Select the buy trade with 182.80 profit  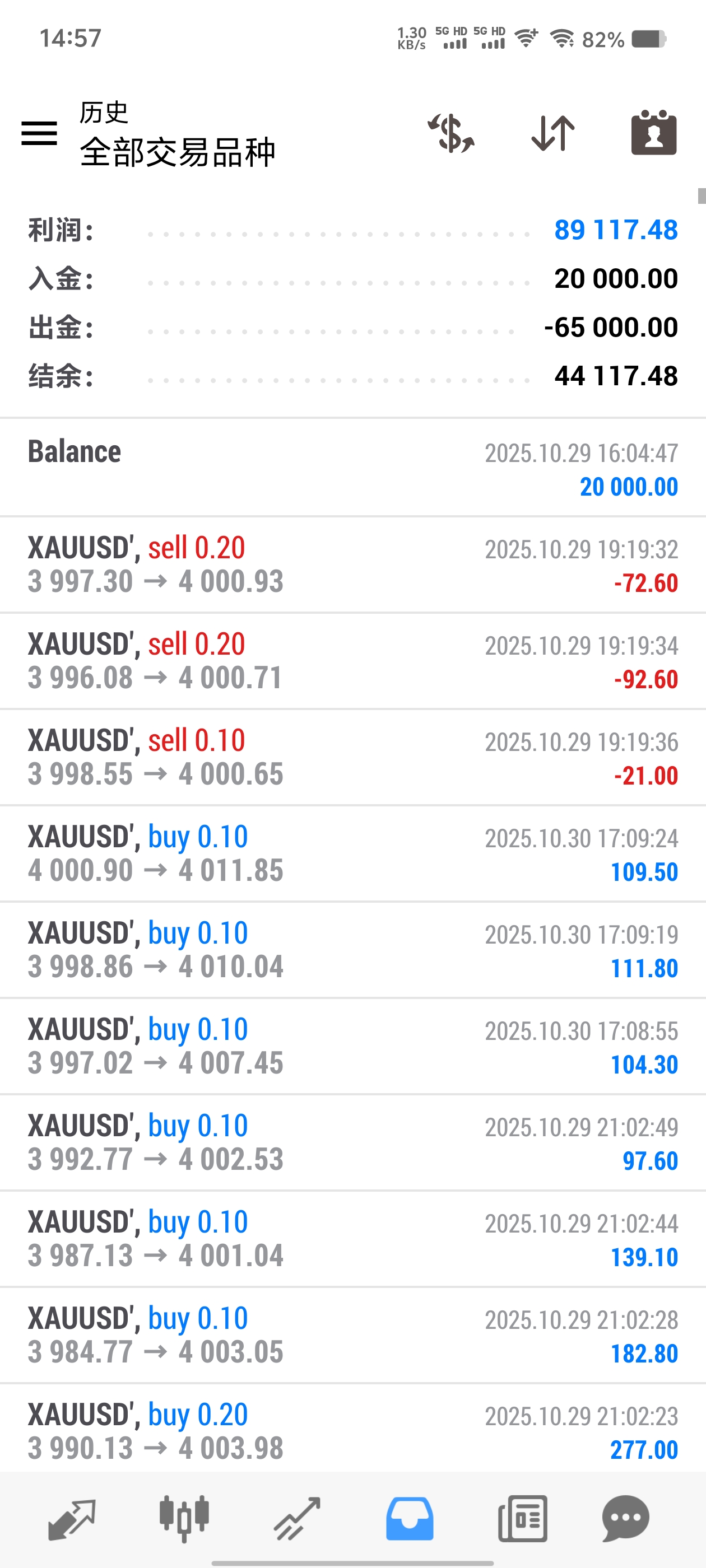click(x=352, y=1335)
